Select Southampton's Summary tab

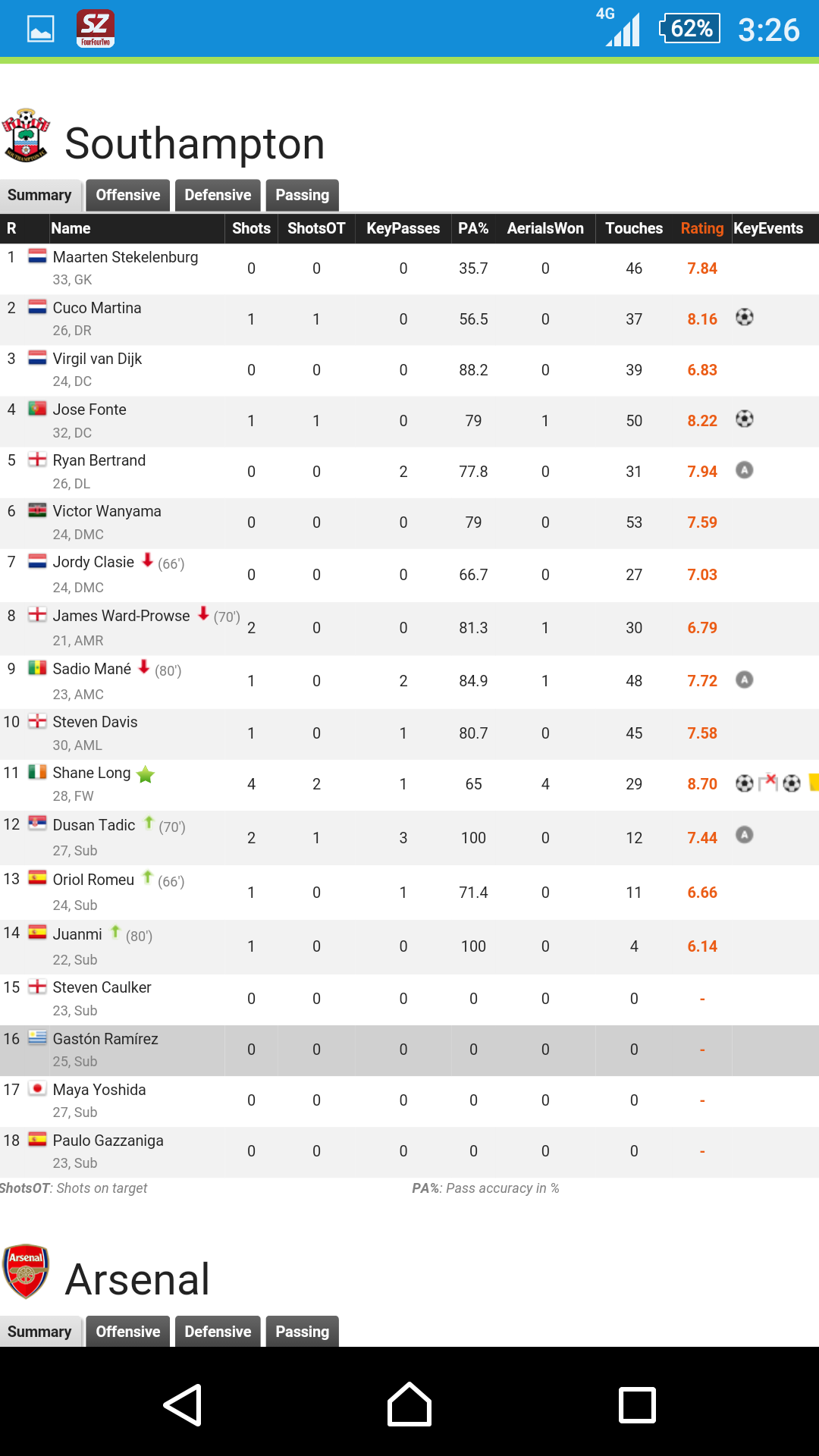tap(39, 196)
